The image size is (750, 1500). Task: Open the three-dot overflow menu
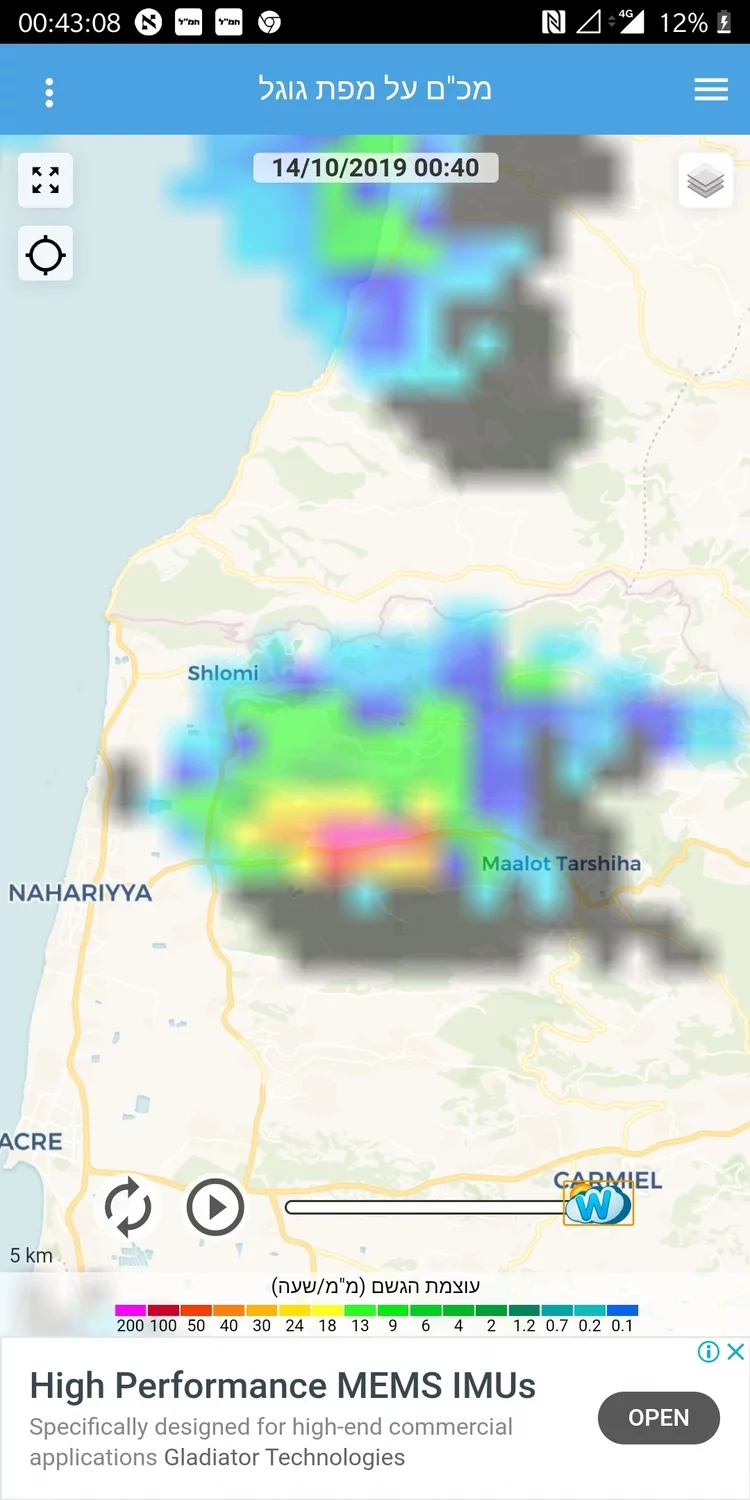[48, 92]
